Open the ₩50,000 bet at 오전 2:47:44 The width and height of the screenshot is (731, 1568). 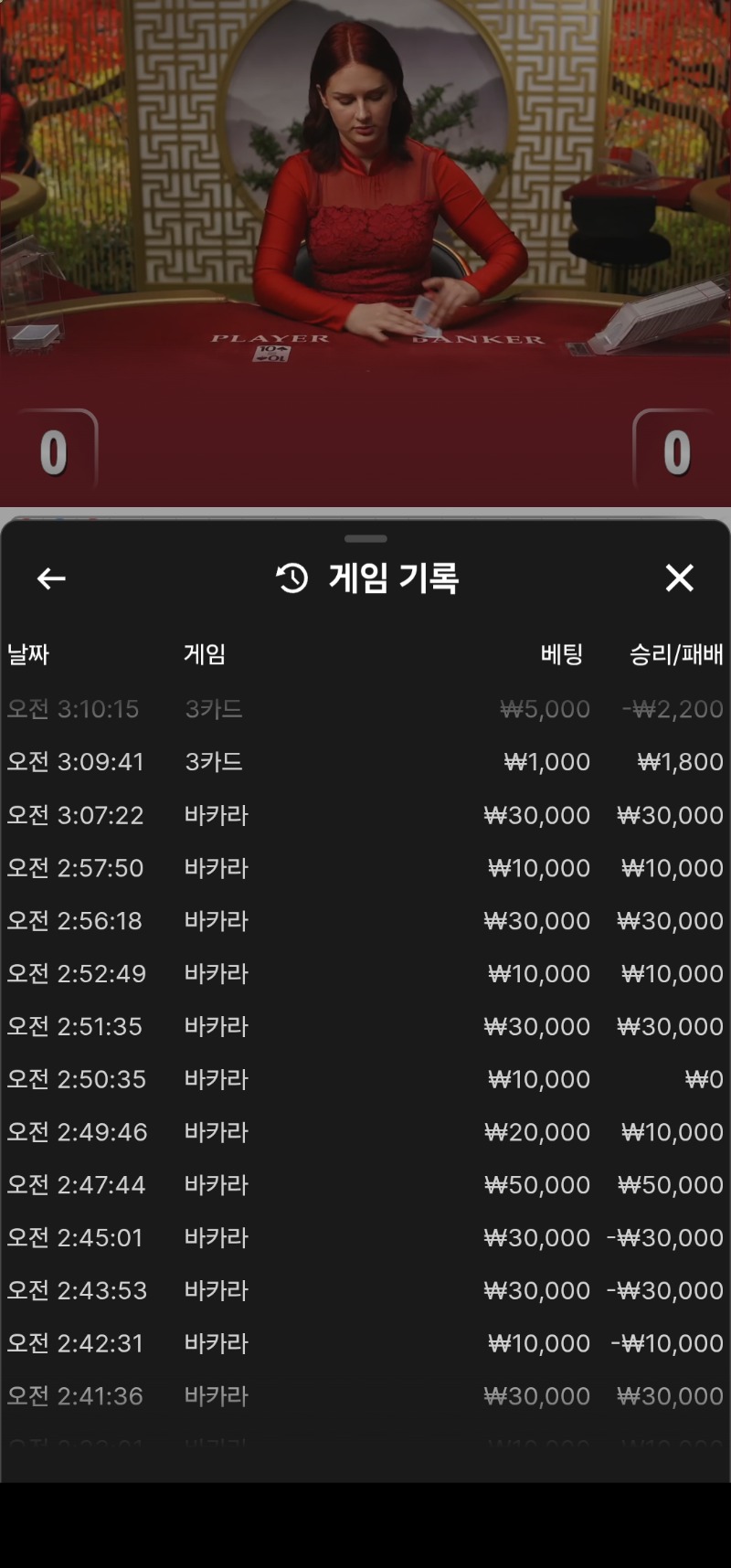point(365,1185)
